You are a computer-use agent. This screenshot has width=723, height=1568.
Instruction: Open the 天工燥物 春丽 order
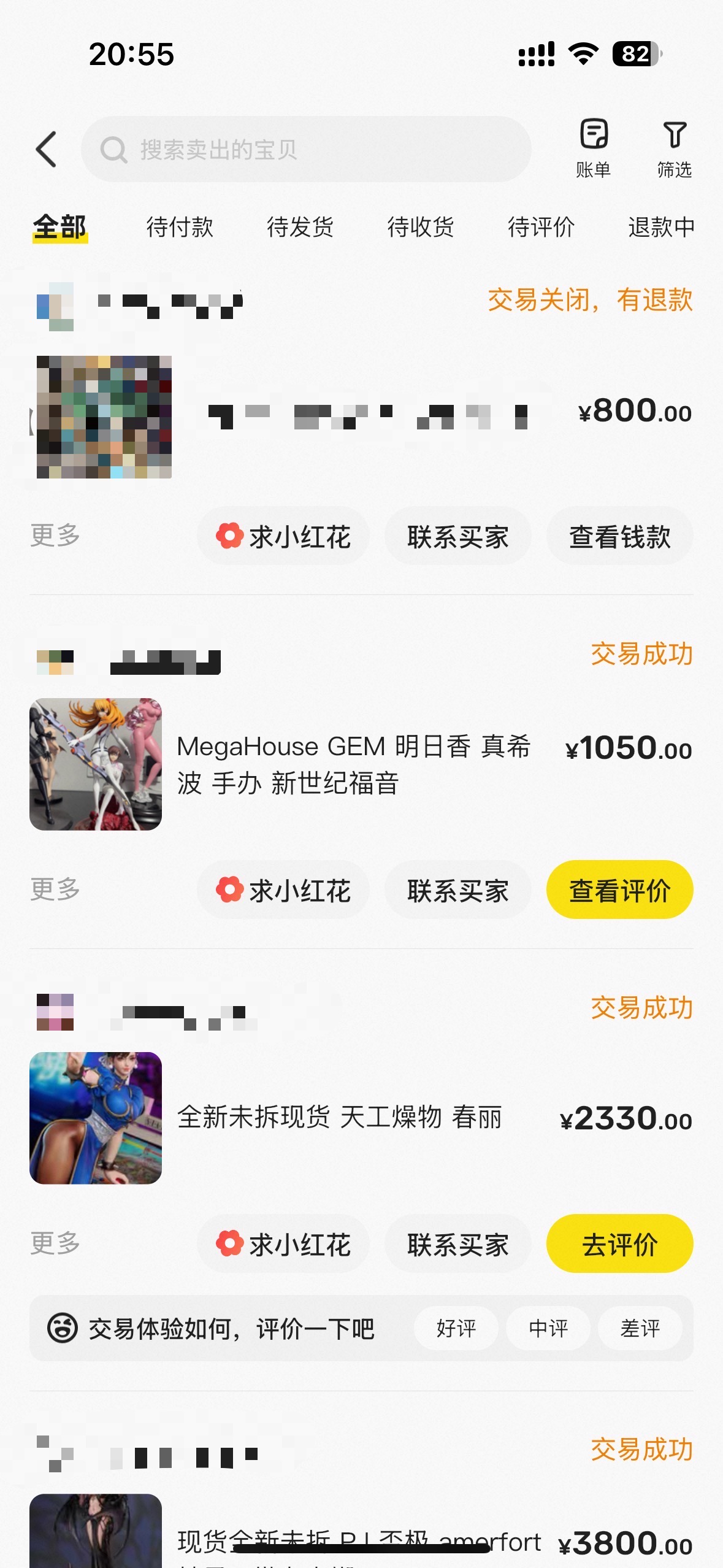click(339, 1118)
